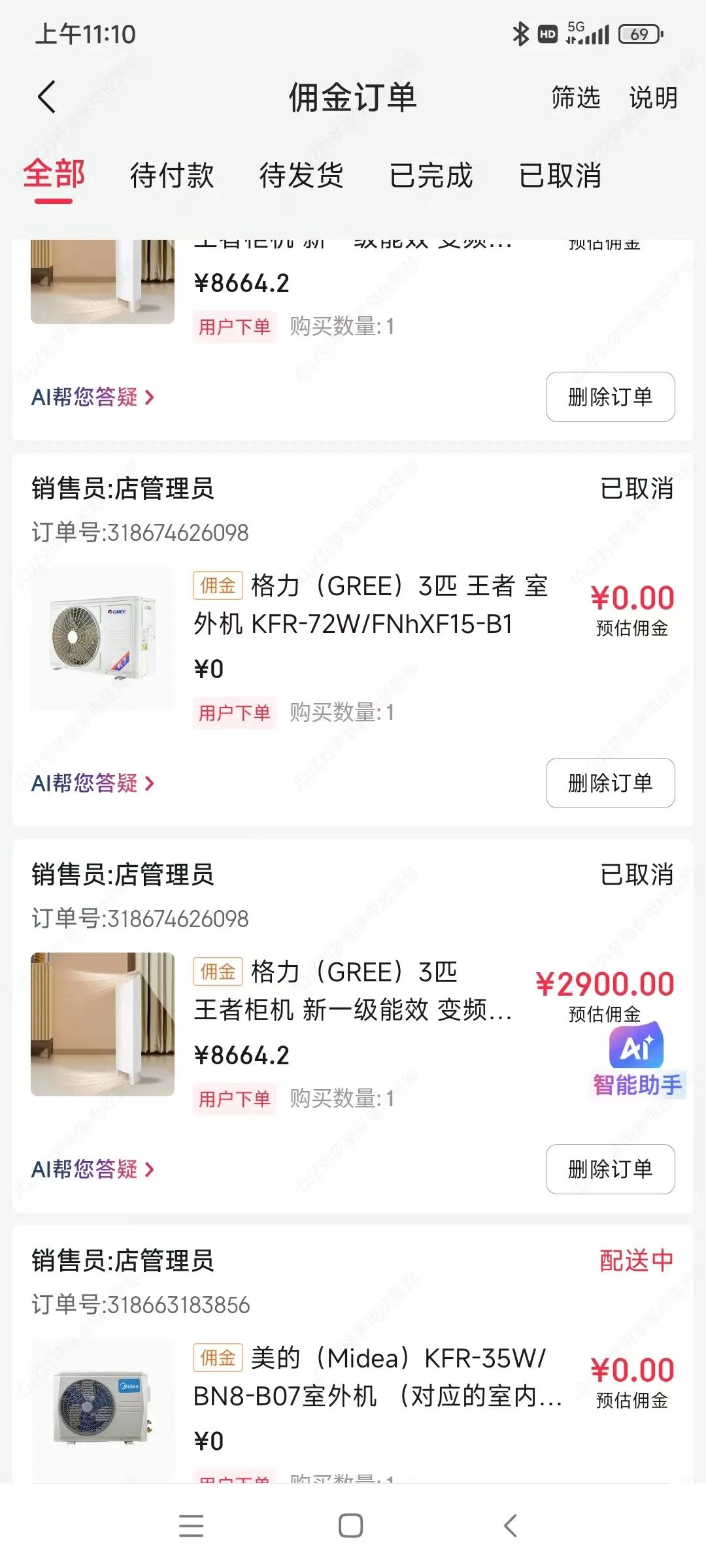The width and height of the screenshot is (706, 1568).
Task: Switch to the 待付款 tab
Action: [171, 175]
